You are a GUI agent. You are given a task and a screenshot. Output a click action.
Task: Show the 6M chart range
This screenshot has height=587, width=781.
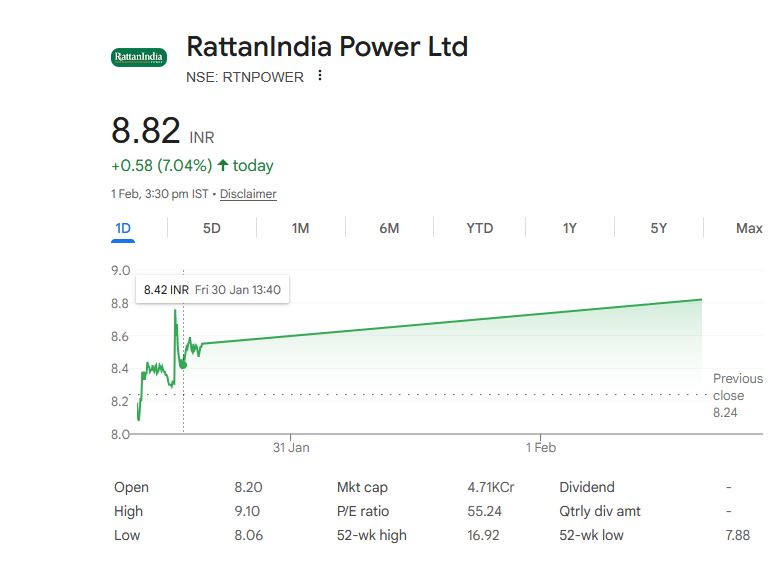(389, 228)
